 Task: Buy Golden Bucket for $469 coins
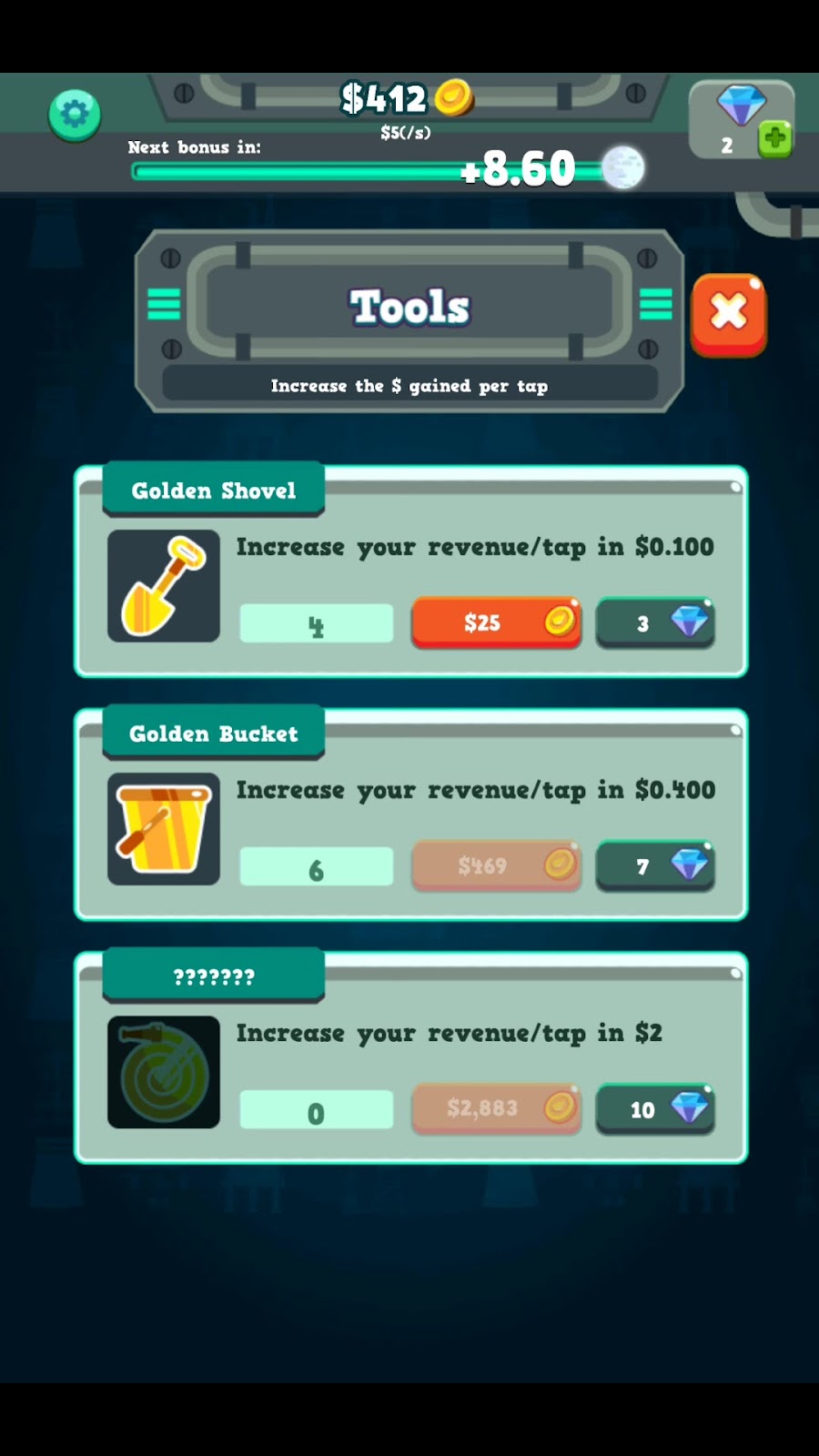coord(496,865)
